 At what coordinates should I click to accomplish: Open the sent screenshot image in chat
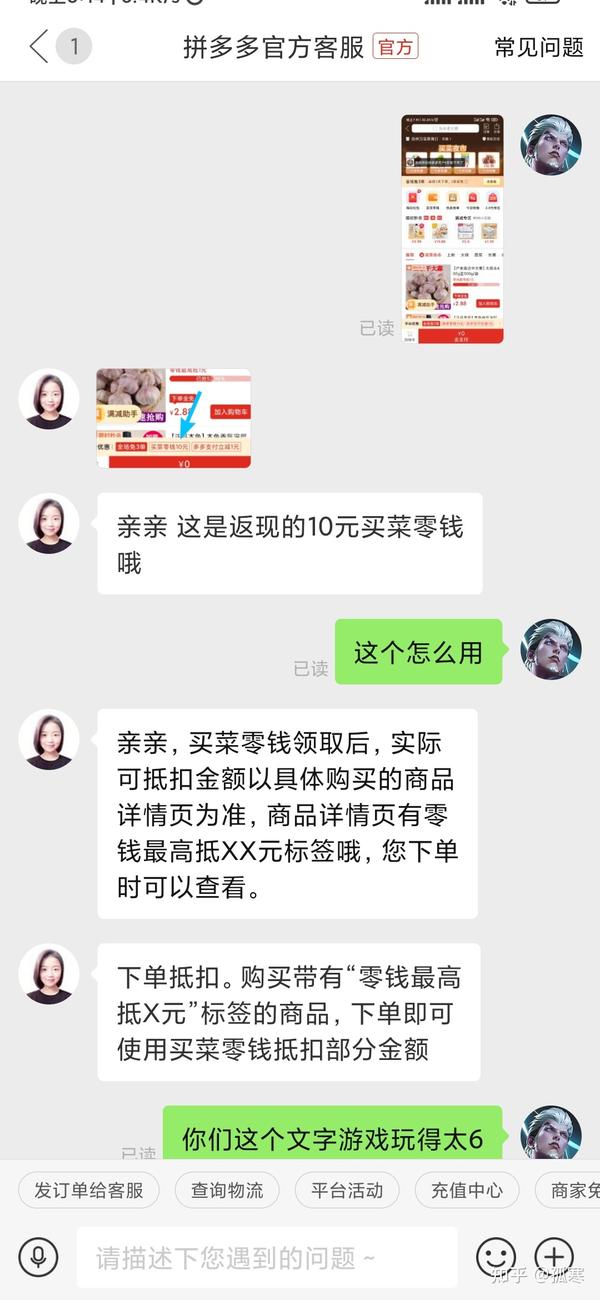[452, 229]
